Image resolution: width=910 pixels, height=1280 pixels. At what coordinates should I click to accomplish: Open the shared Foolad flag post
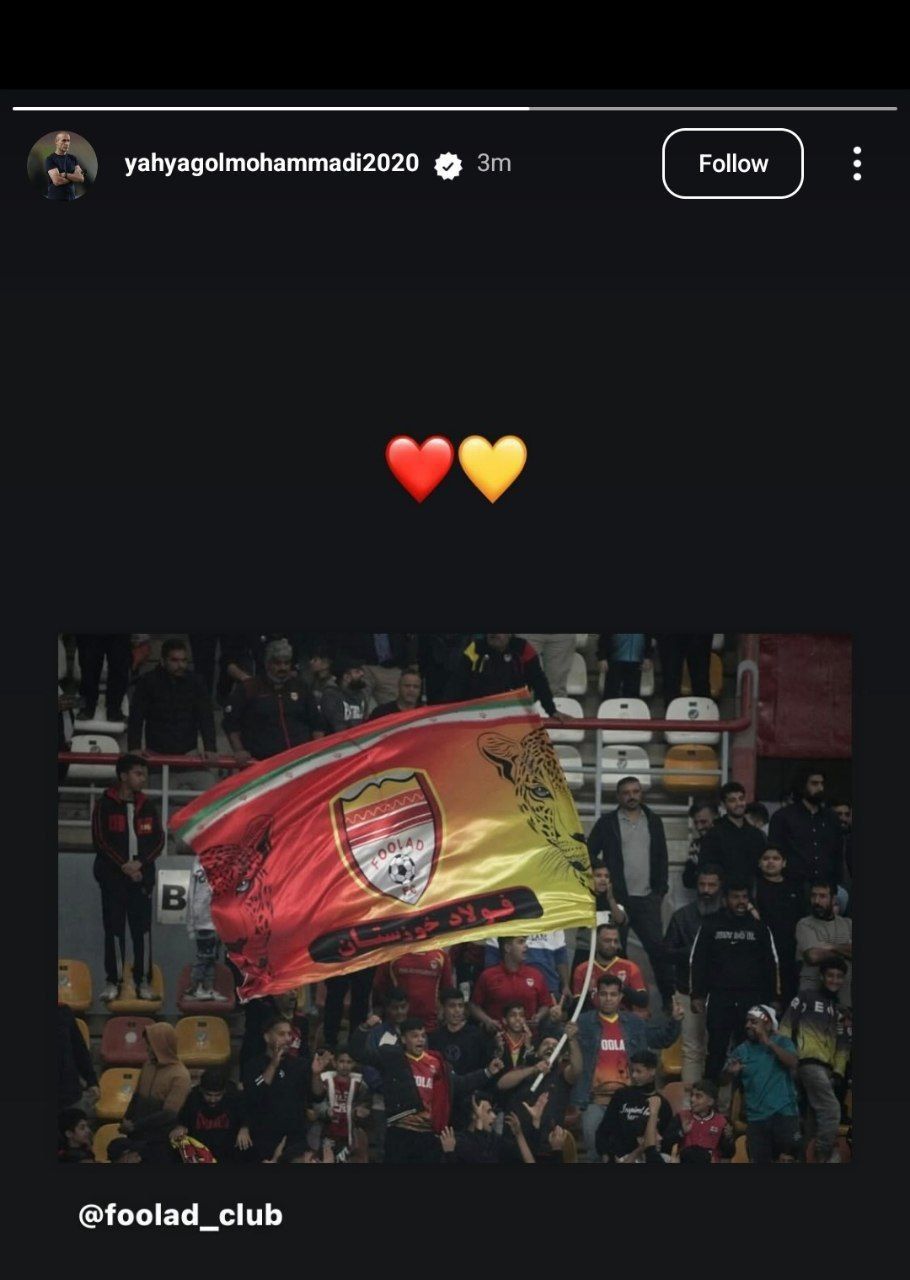tap(454, 897)
